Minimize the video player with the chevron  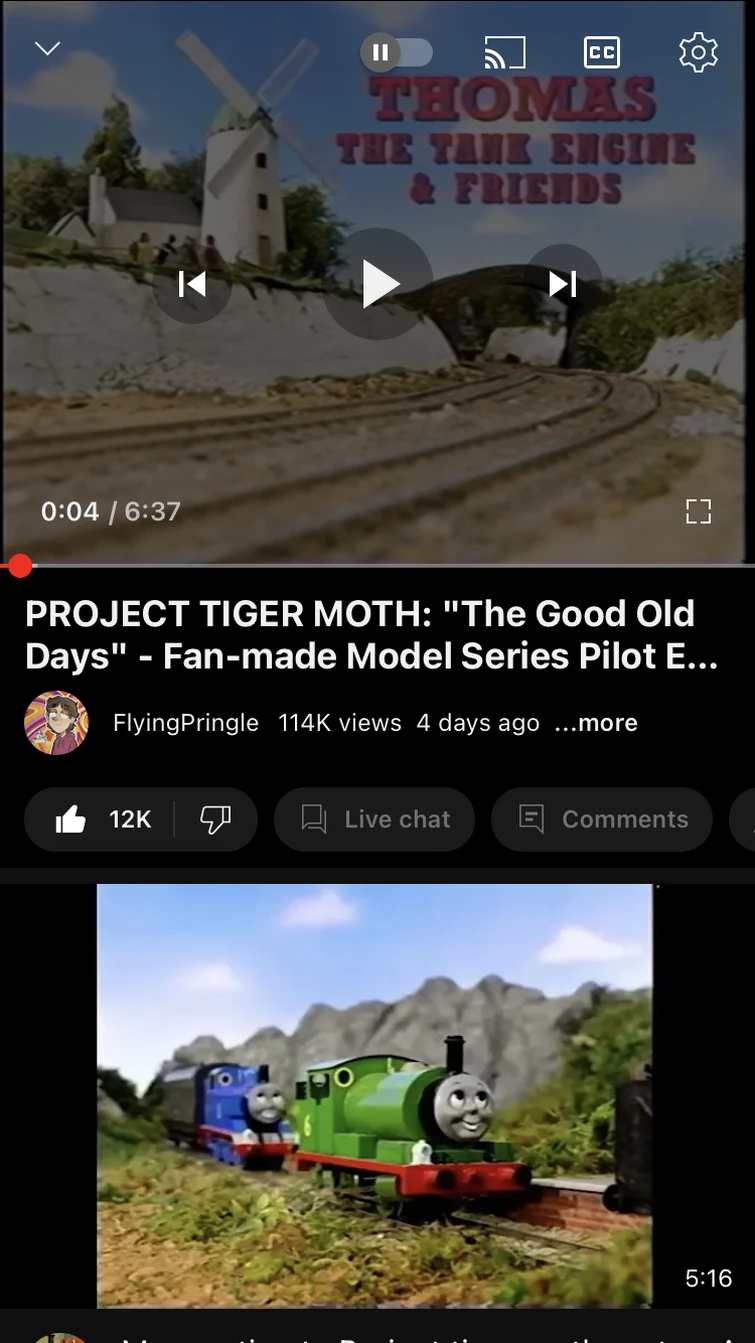47,49
